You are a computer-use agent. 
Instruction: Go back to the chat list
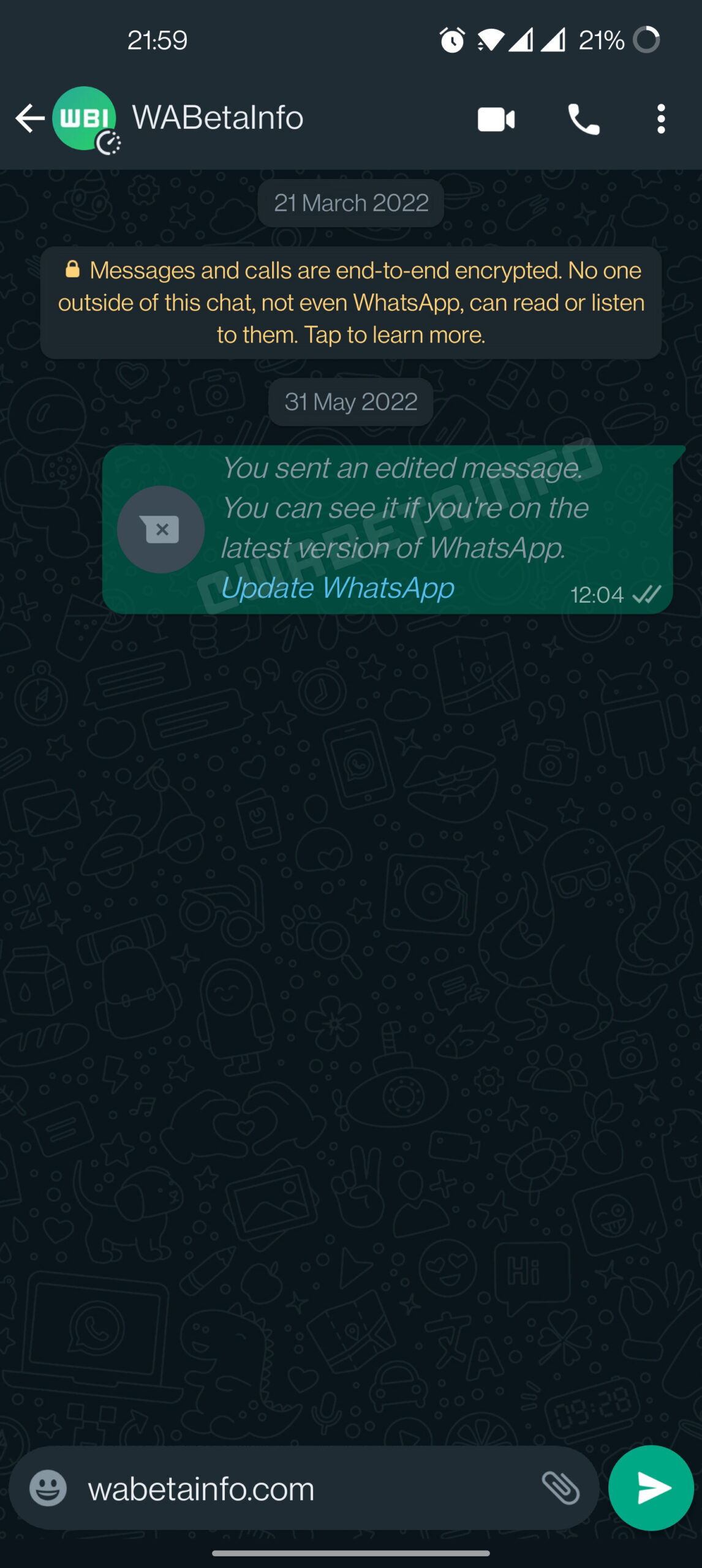point(29,118)
